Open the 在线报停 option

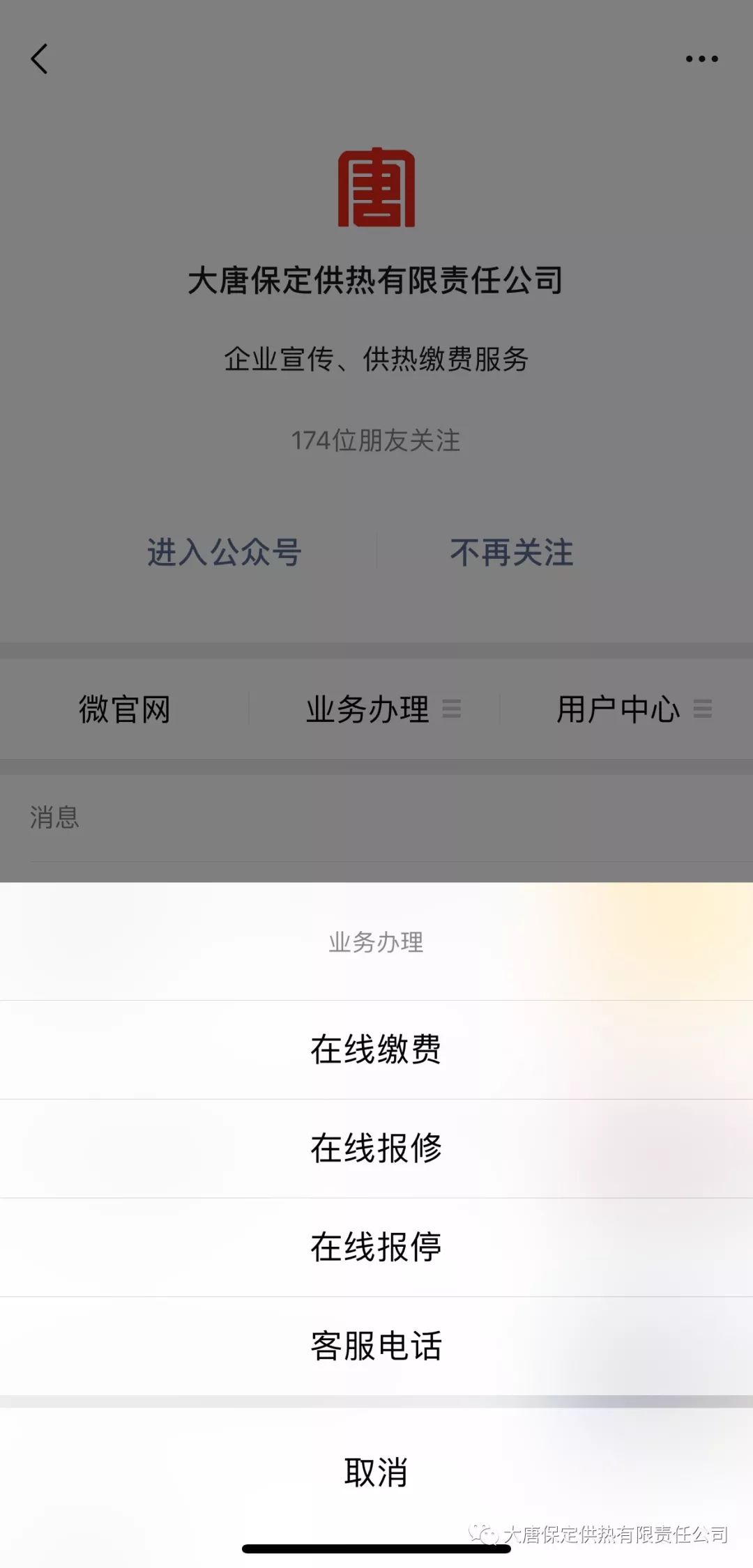376,1247
